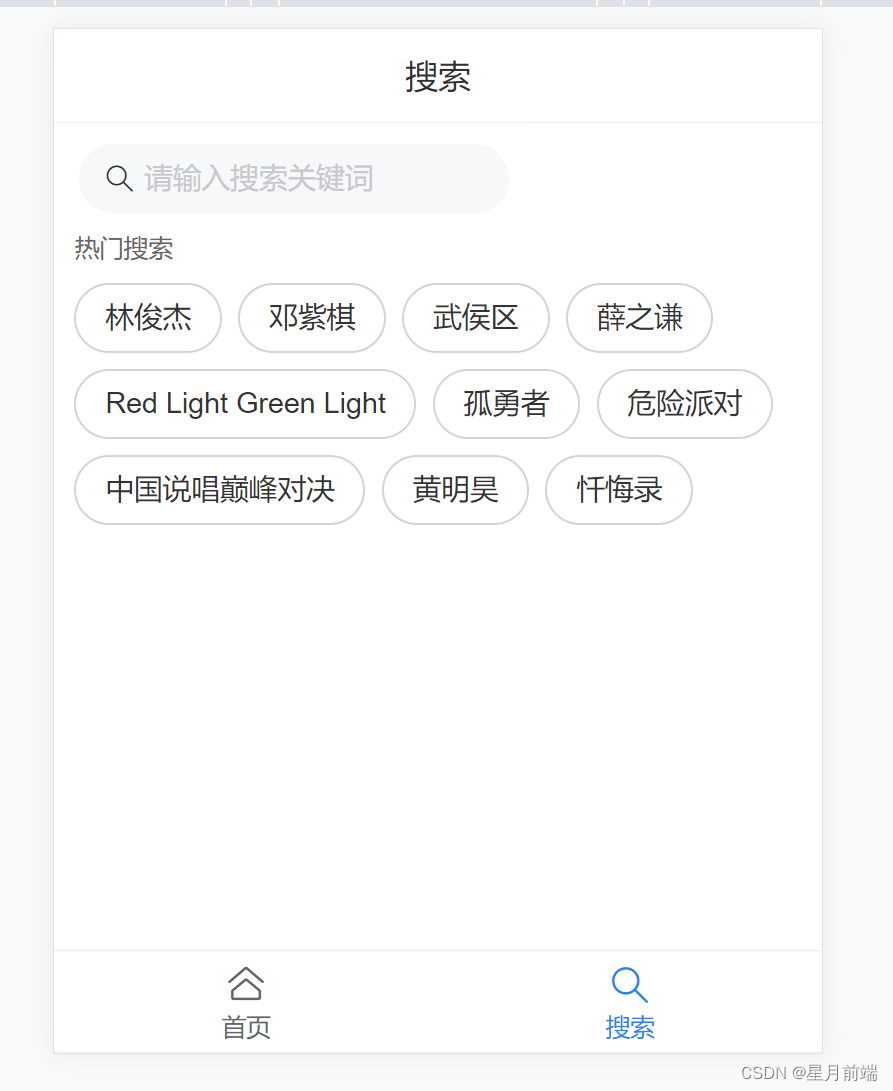The height and width of the screenshot is (1091, 893).
Task: Select the 林俊杰 hot search chip
Action: pyautogui.click(x=148, y=318)
